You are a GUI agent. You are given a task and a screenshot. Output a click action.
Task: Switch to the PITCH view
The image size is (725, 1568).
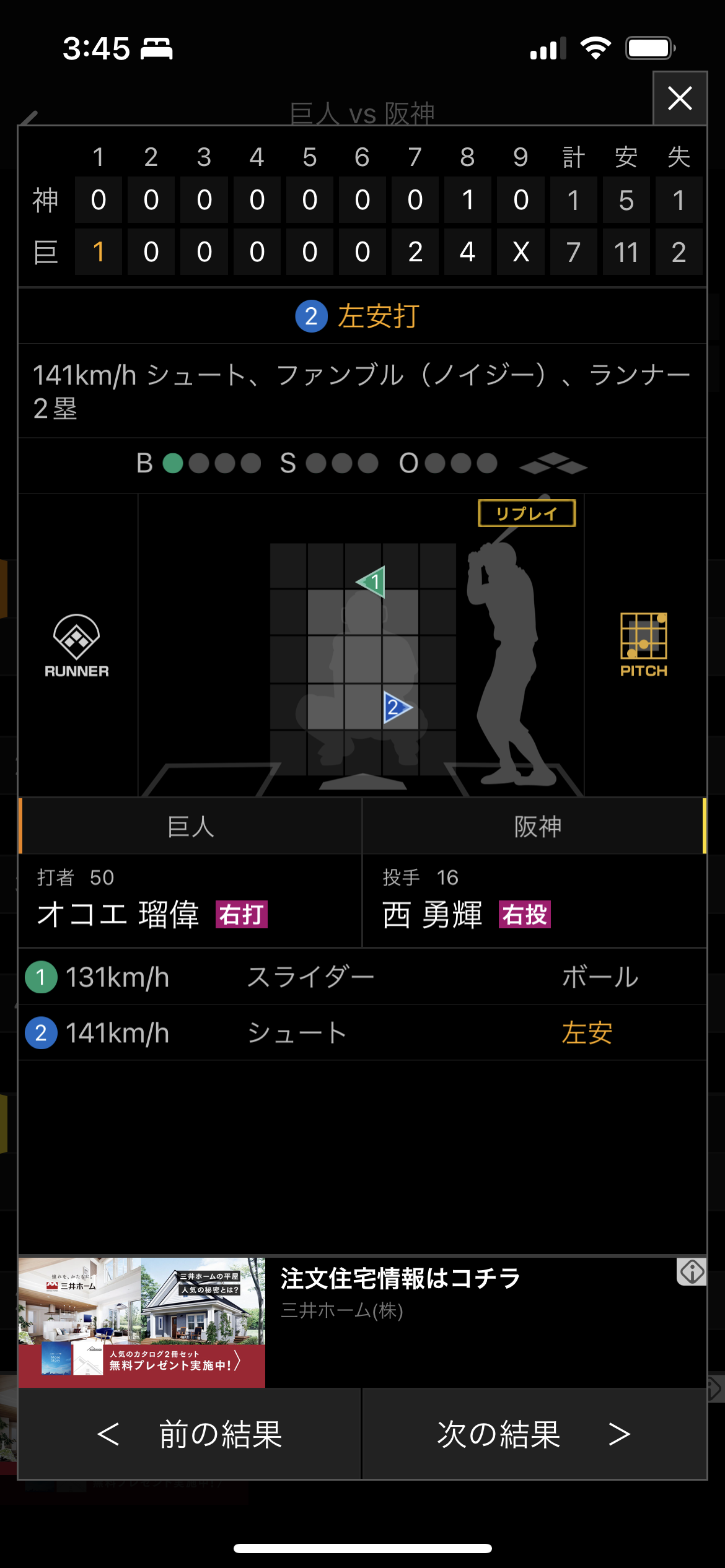pyautogui.click(x=644, y=645)
